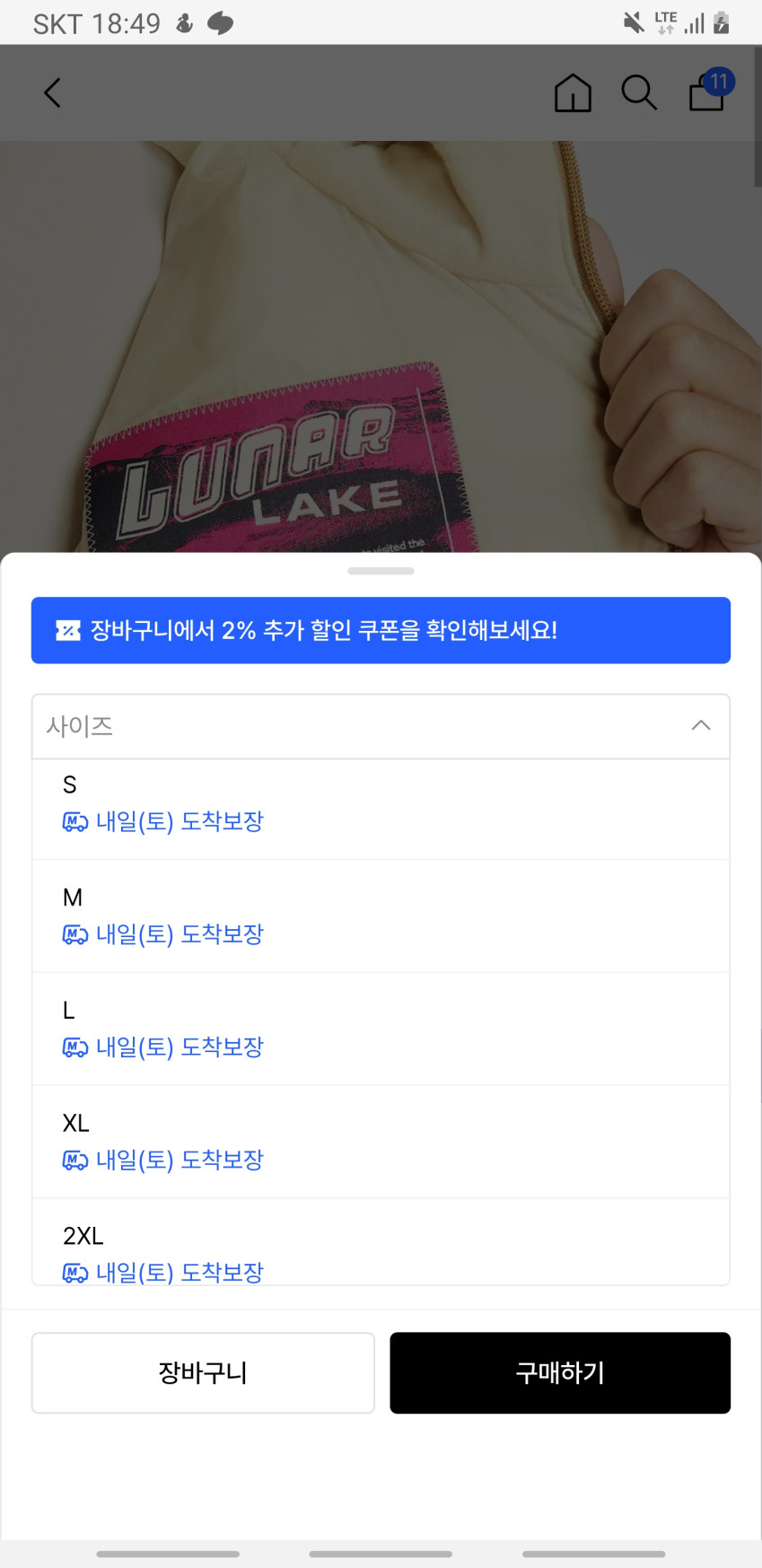Tap the 2% extra discount coupon banner

pyautogui.click(x=381, y=630)
